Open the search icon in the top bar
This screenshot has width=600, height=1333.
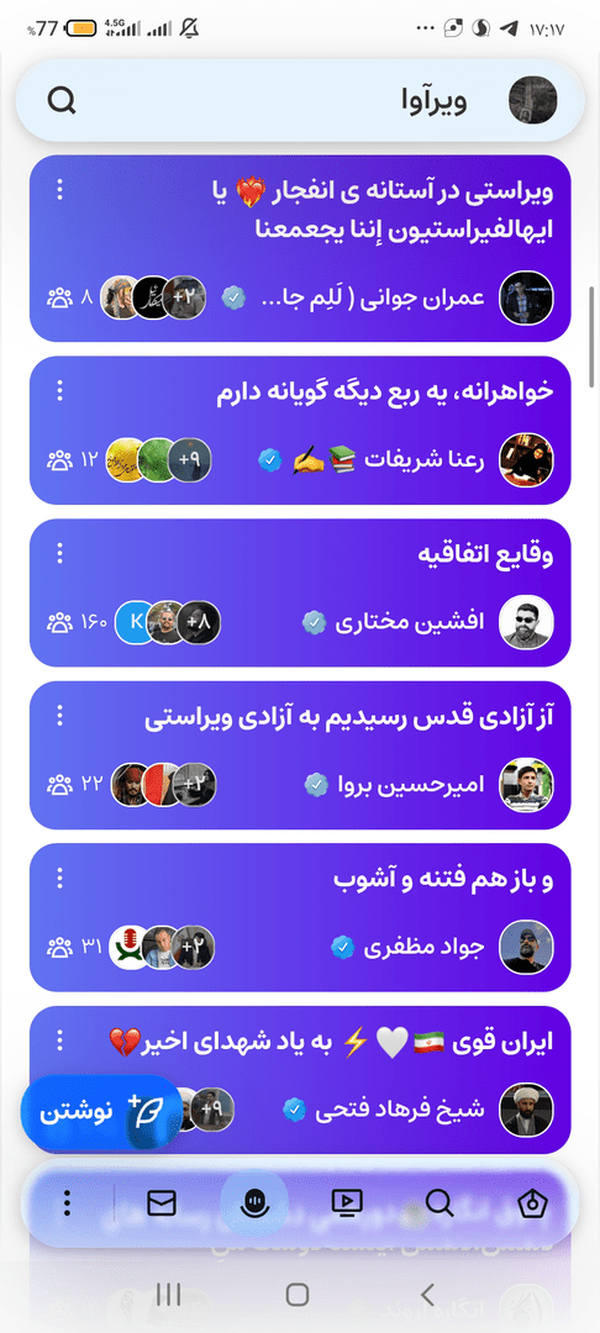pos(62,100)
